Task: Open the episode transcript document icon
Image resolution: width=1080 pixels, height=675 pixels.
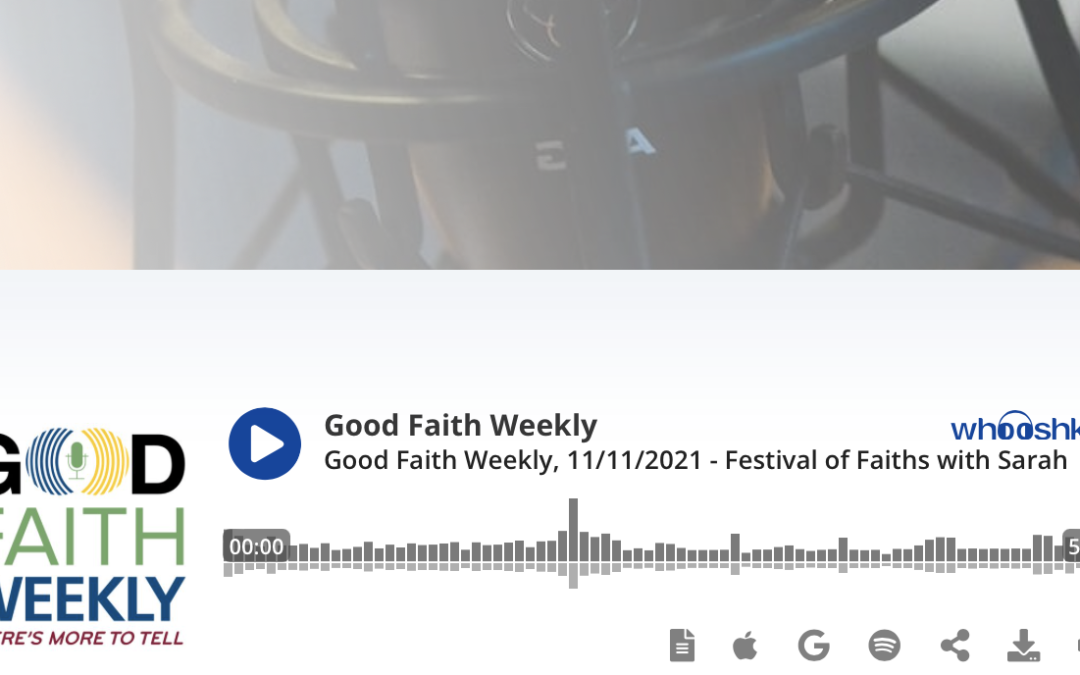Action: tap(682, 645)
